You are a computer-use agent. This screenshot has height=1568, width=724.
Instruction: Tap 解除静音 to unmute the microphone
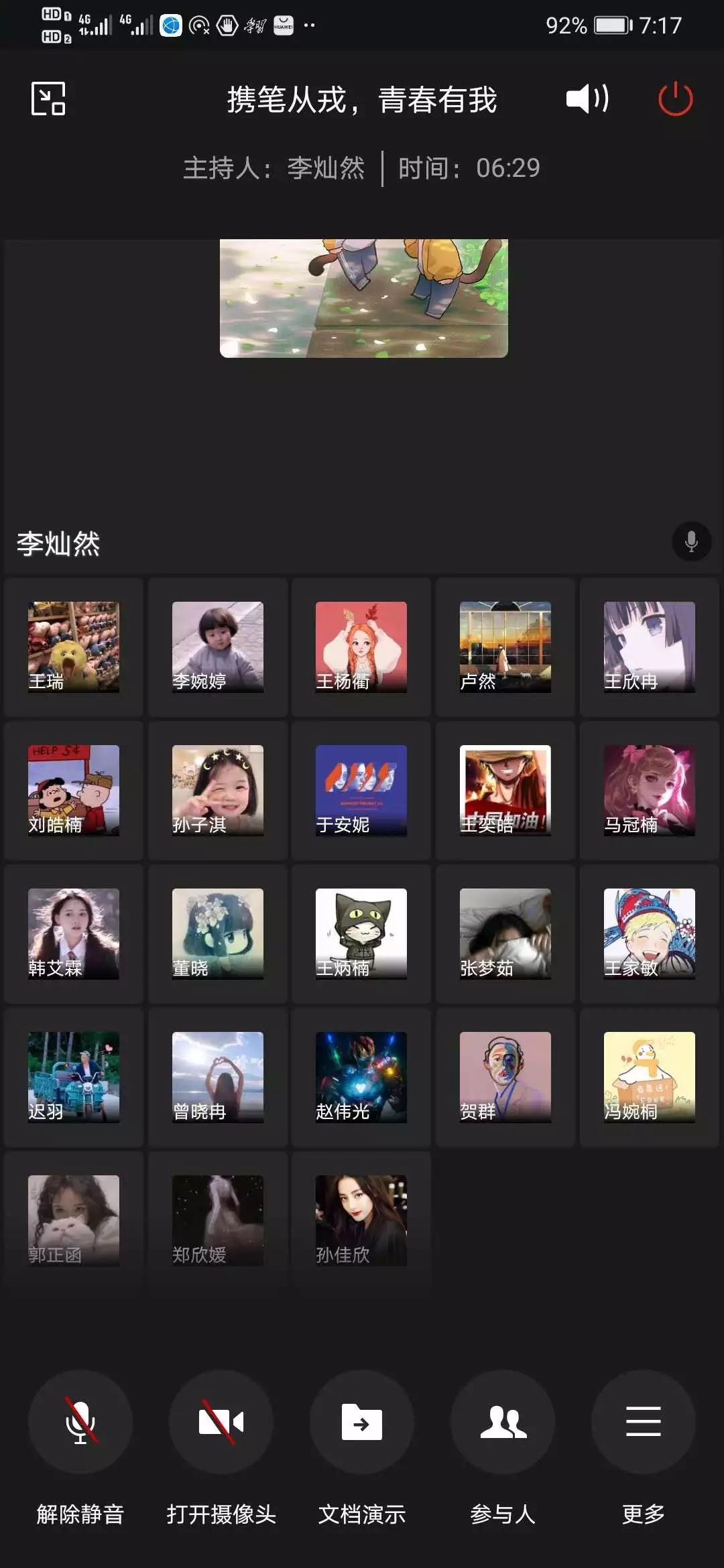coord(80,1422)
